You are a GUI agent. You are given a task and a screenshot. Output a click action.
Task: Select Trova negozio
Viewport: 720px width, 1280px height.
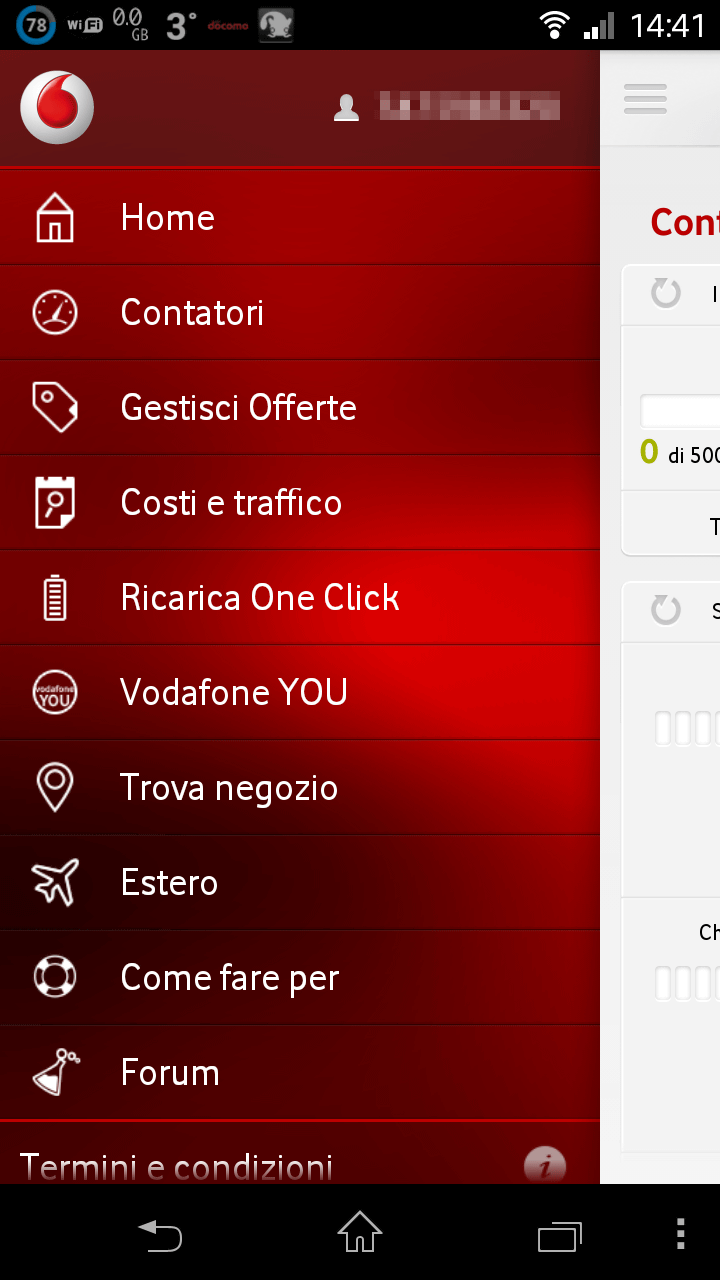(x=300, y=787)
